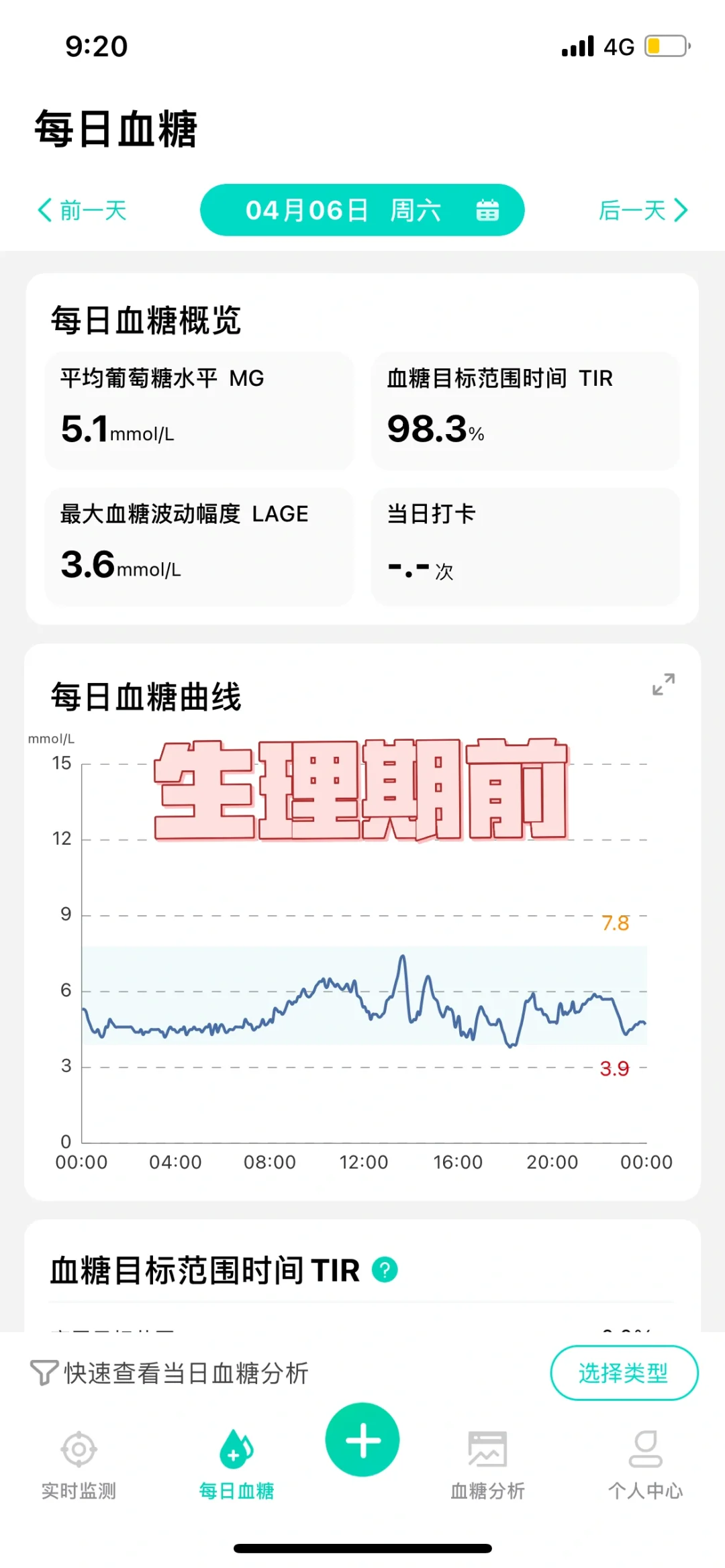Open 快速查看当日血糖分析 link

tap(185, 1373)
